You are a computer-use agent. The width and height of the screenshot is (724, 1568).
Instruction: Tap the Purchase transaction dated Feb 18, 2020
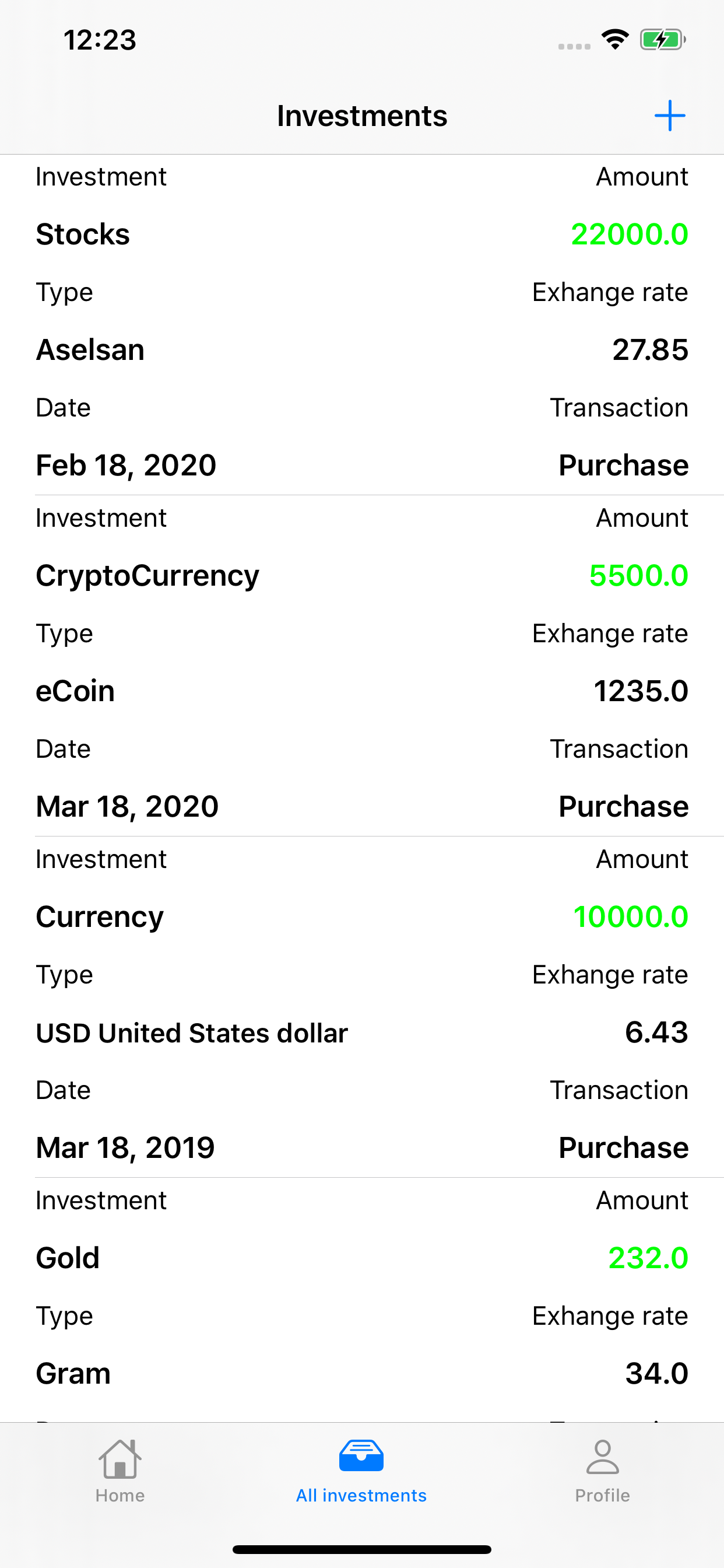pos(623,464)
